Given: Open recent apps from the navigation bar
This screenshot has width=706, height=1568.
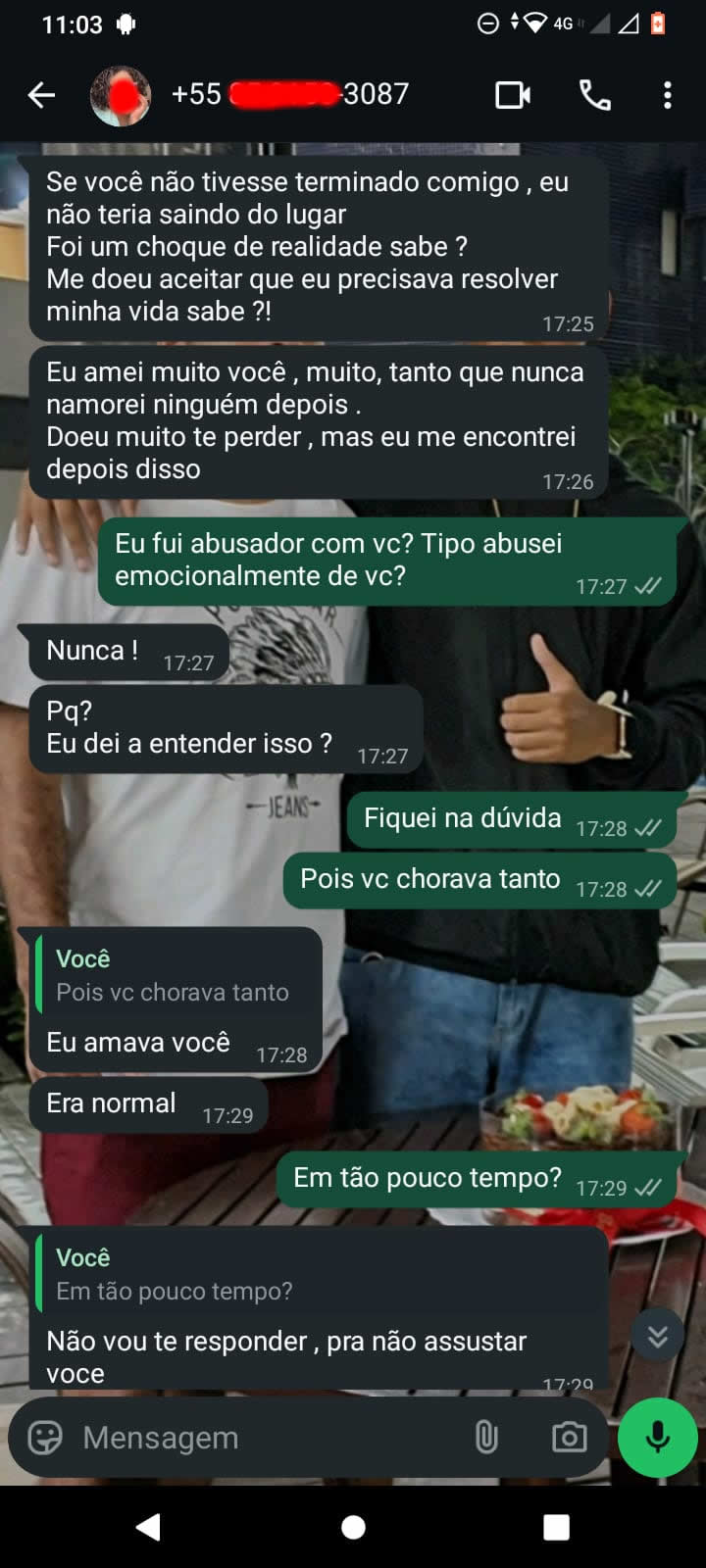Looking at the screenshot, I should 556,1527.
